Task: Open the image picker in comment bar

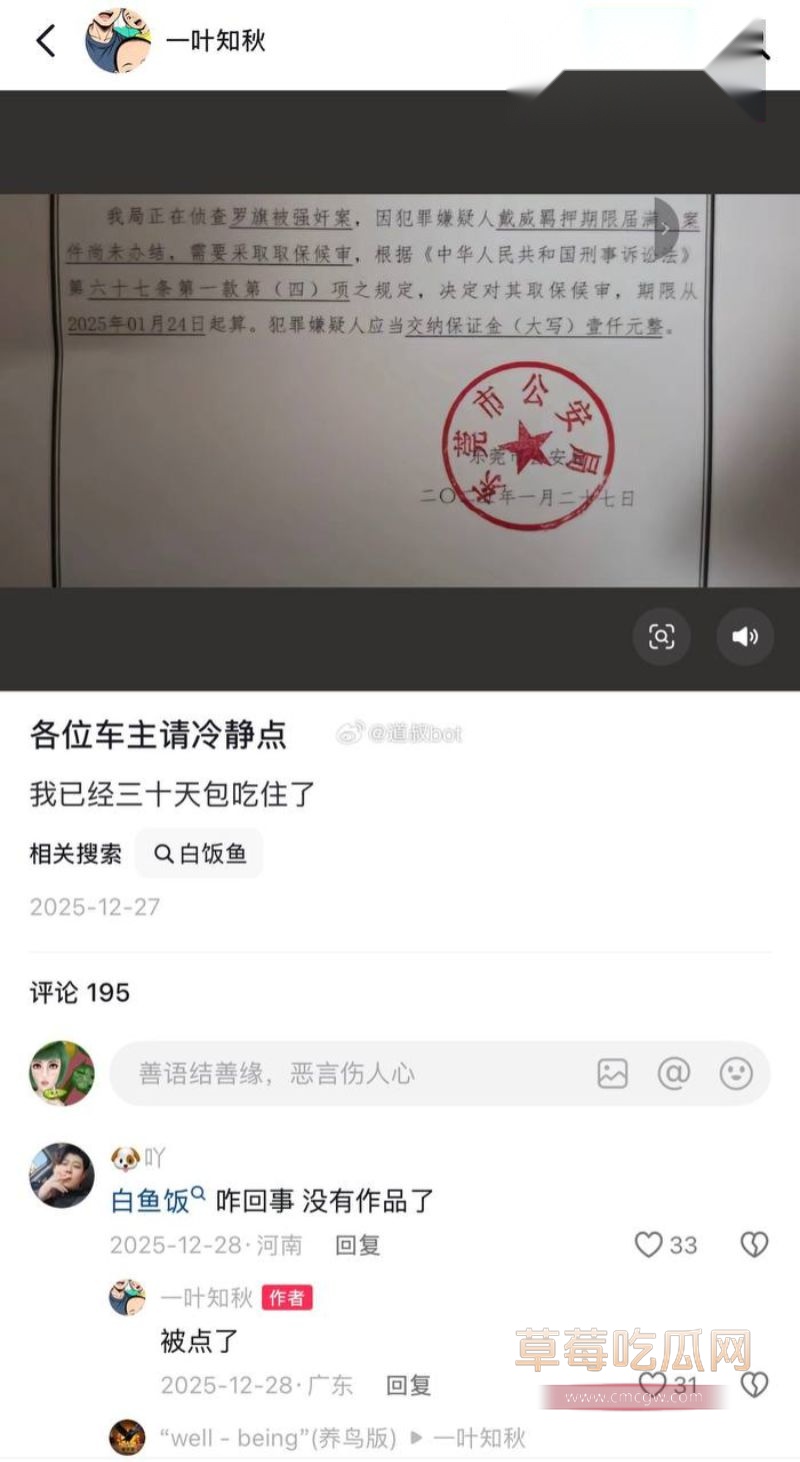Action: tap(614, 1073)
